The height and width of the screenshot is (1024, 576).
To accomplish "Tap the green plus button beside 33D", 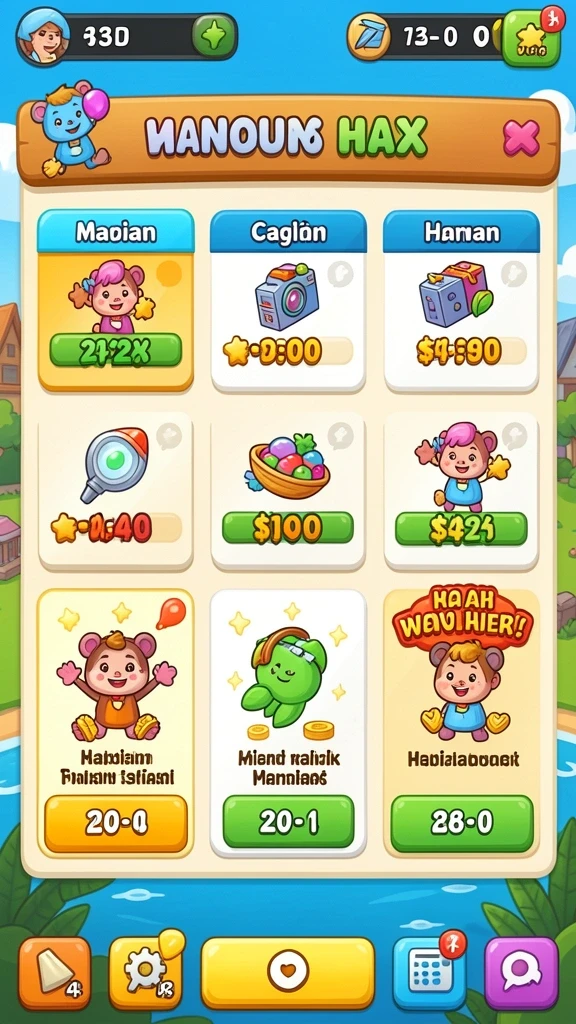I will pyautogui.click(x=213, y=38).
